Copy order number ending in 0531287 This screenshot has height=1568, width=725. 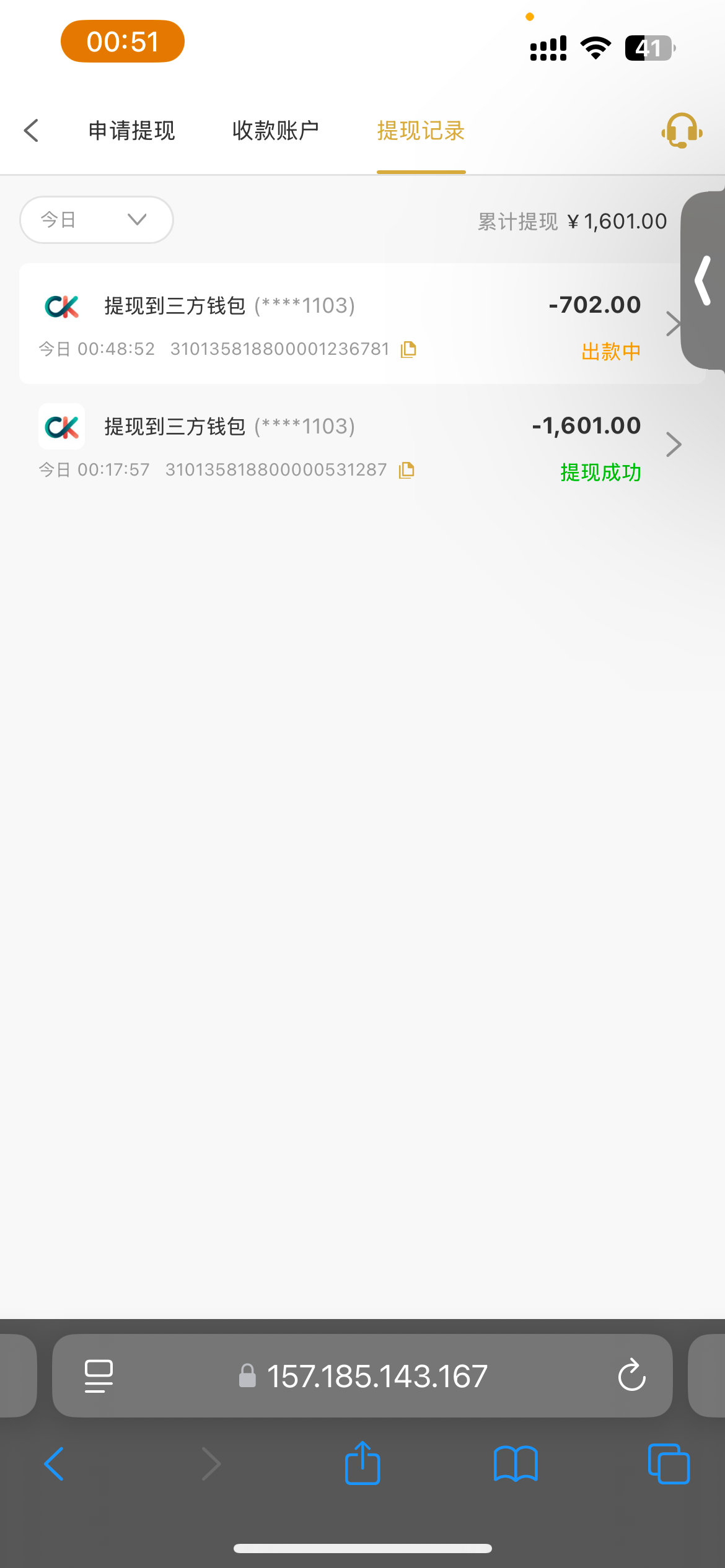(406, 471)
